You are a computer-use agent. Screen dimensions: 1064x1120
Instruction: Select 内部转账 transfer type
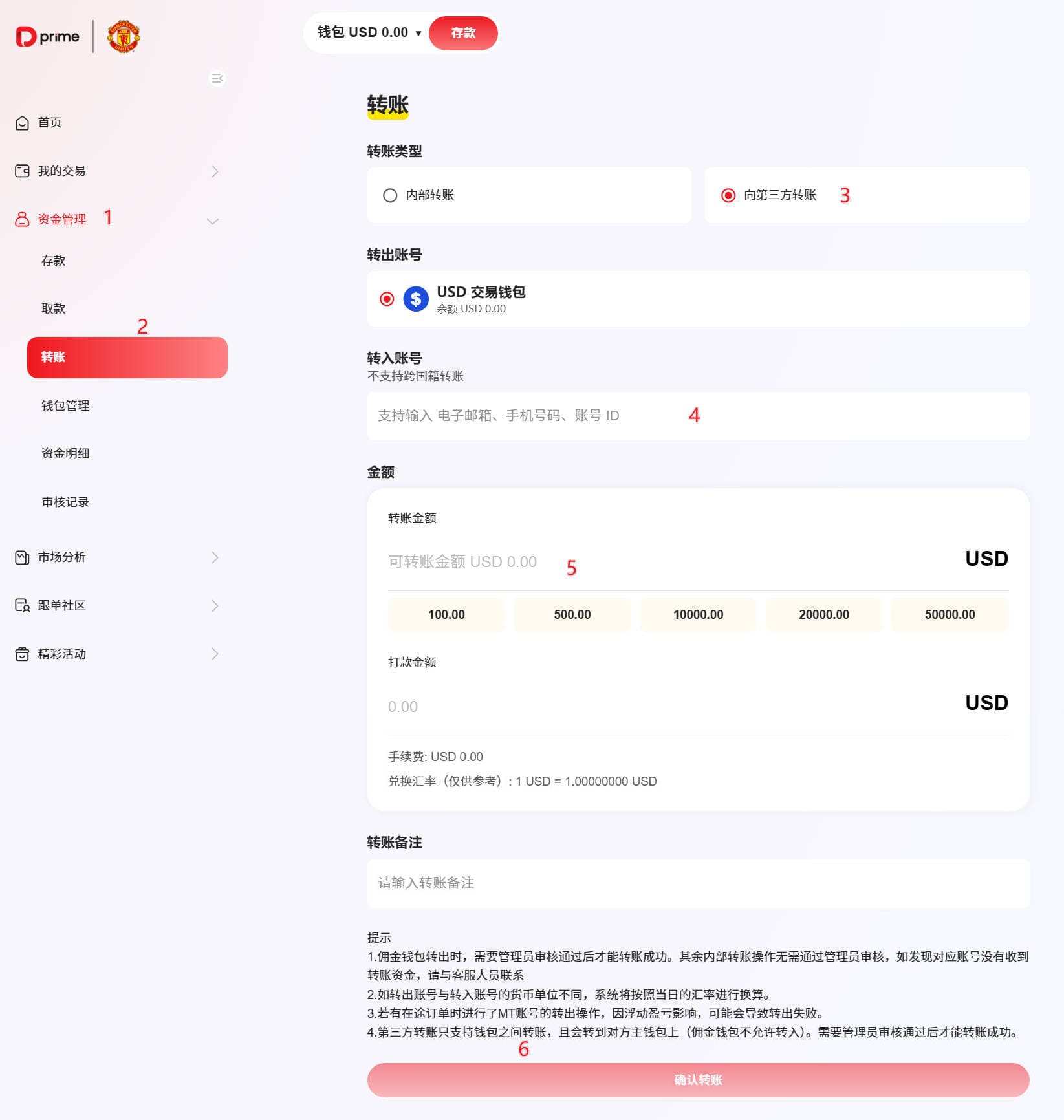tap(390, 195)
